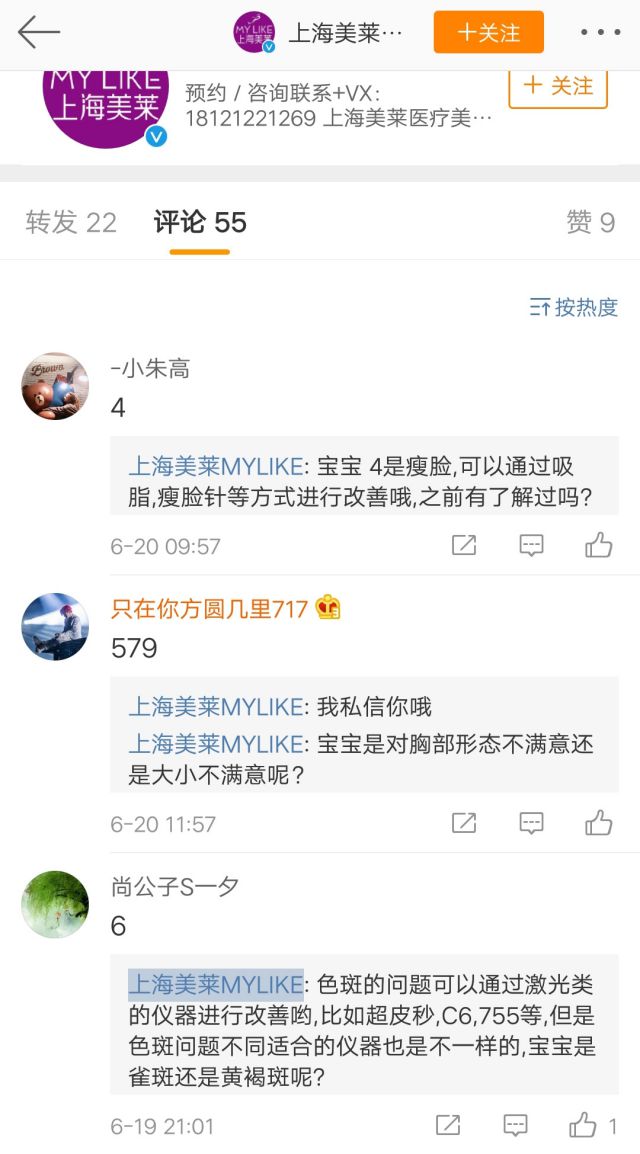Switch to the 赞 9 tab

pos(590,222)
